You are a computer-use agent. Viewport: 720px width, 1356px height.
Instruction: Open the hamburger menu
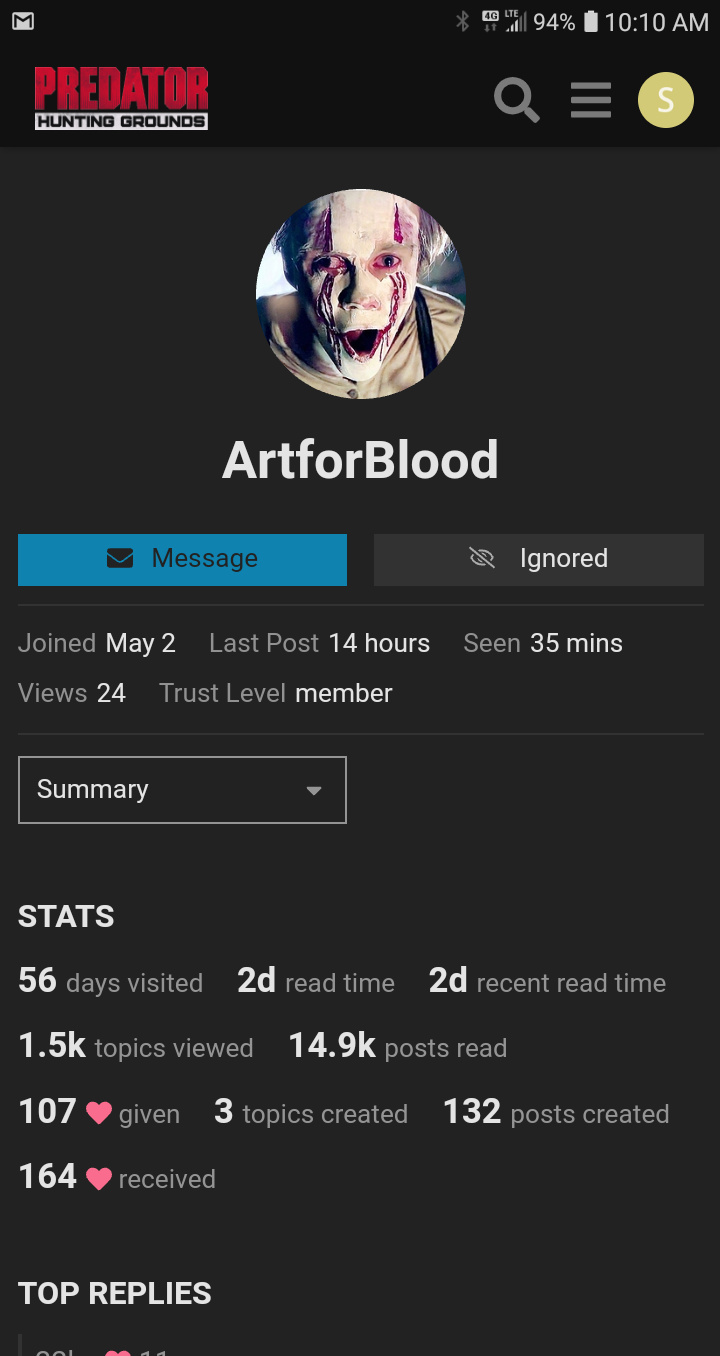click(x=591, y=100)
